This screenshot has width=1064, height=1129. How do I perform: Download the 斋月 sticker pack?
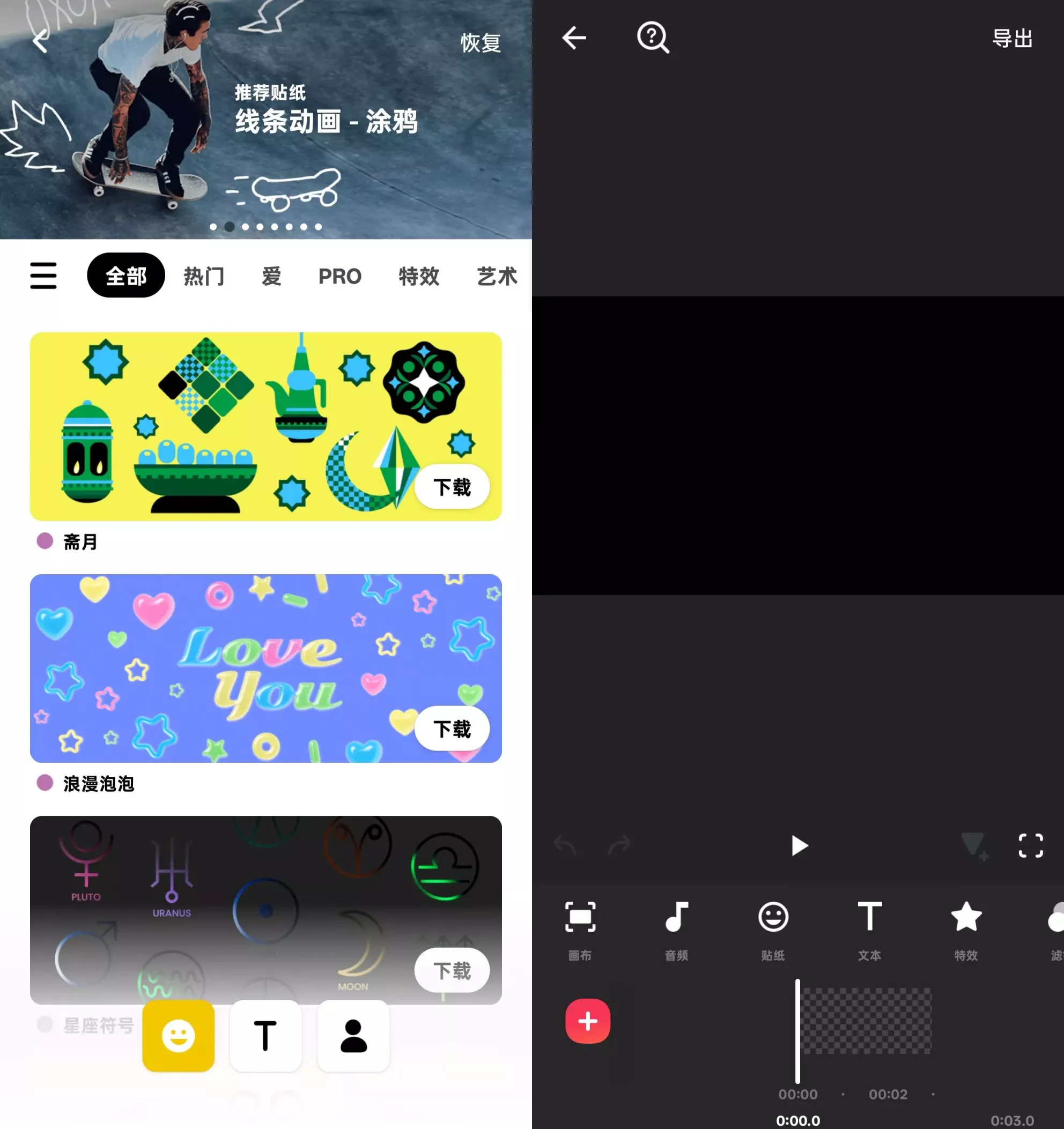point(452,487)
